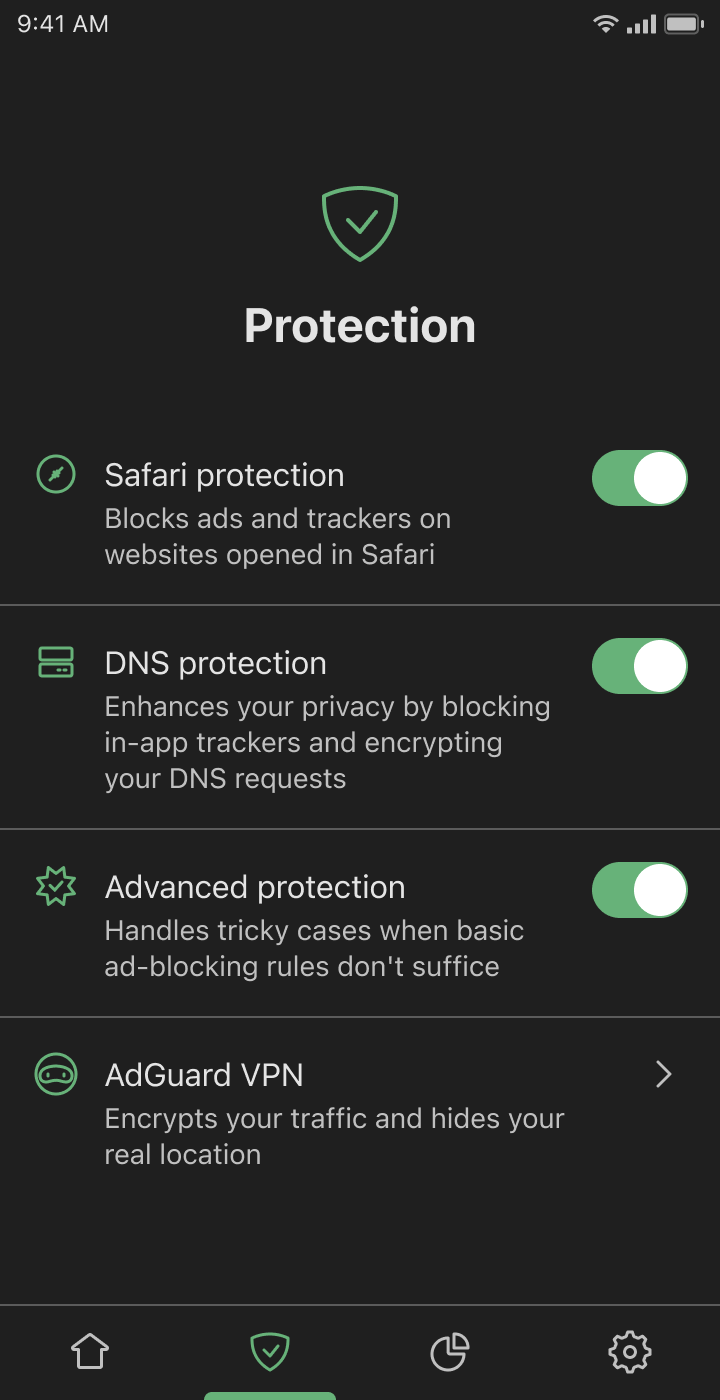
Task: Open the Settings gear tab
Action: click(x=630, y=1352)
